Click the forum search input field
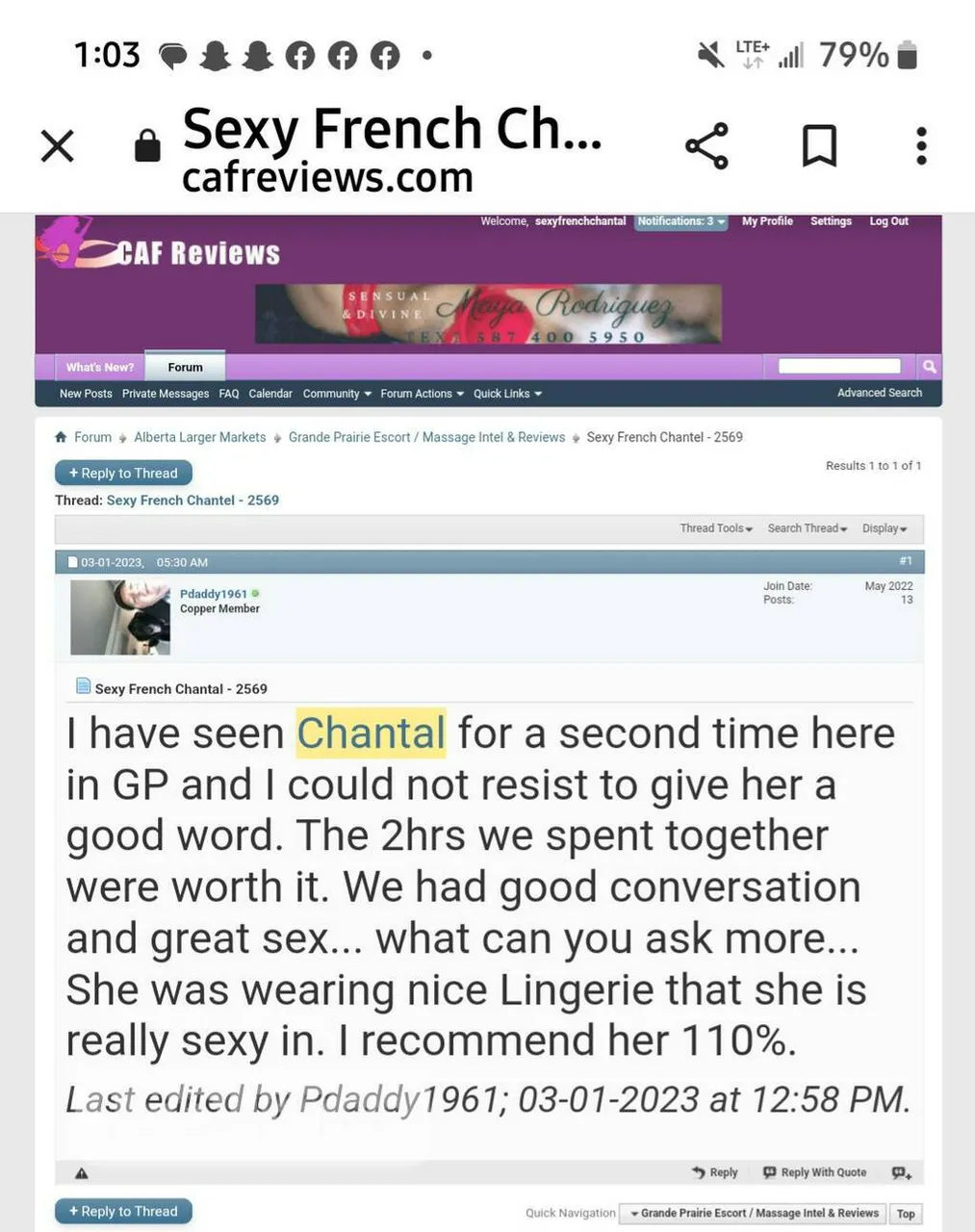975x1232 pixels. point(838,366)
